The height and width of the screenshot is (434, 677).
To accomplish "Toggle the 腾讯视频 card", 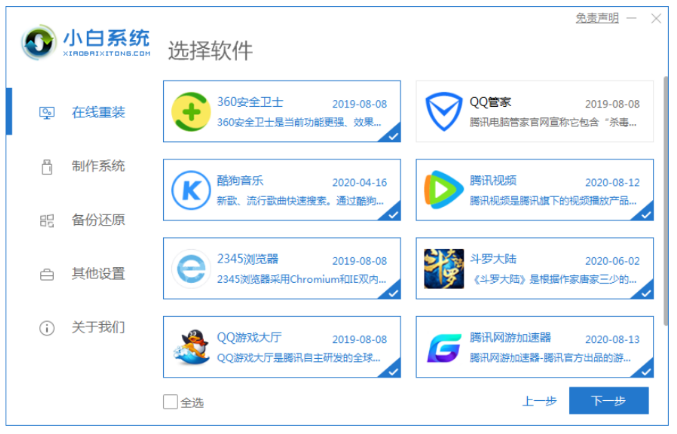I will [x=534, y=189].
